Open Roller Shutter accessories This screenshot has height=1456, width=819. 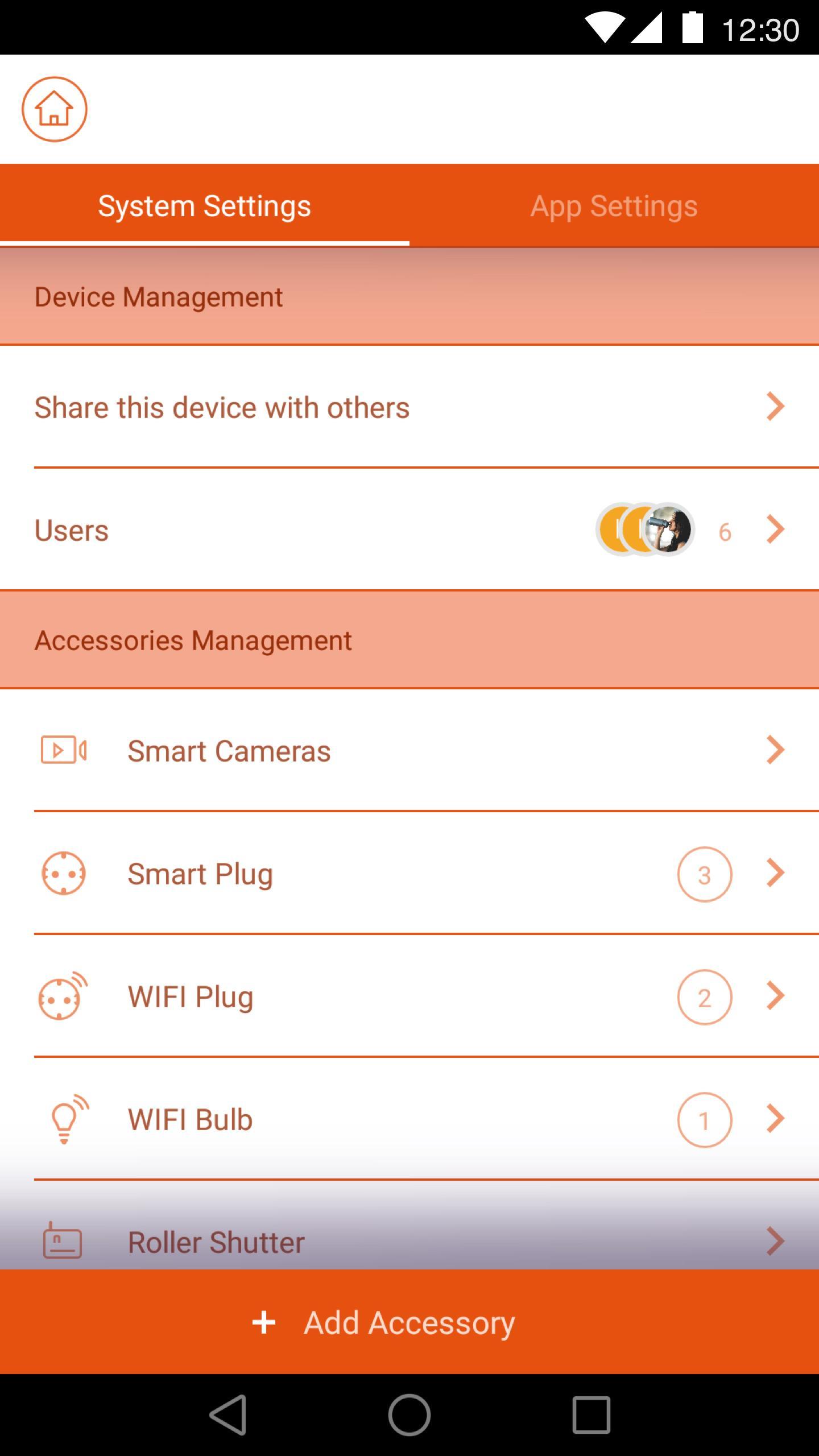click(409, 1242)
